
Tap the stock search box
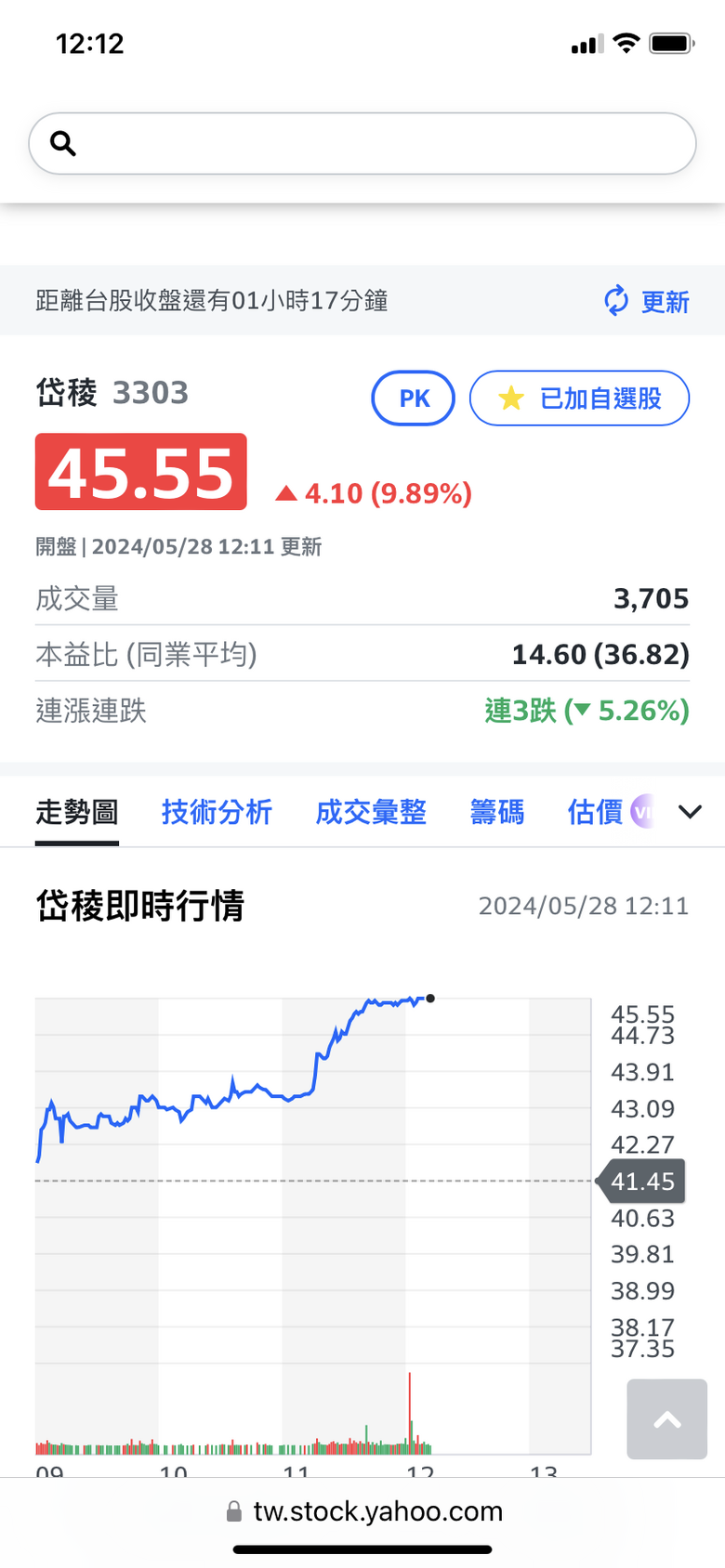(362, 143)
